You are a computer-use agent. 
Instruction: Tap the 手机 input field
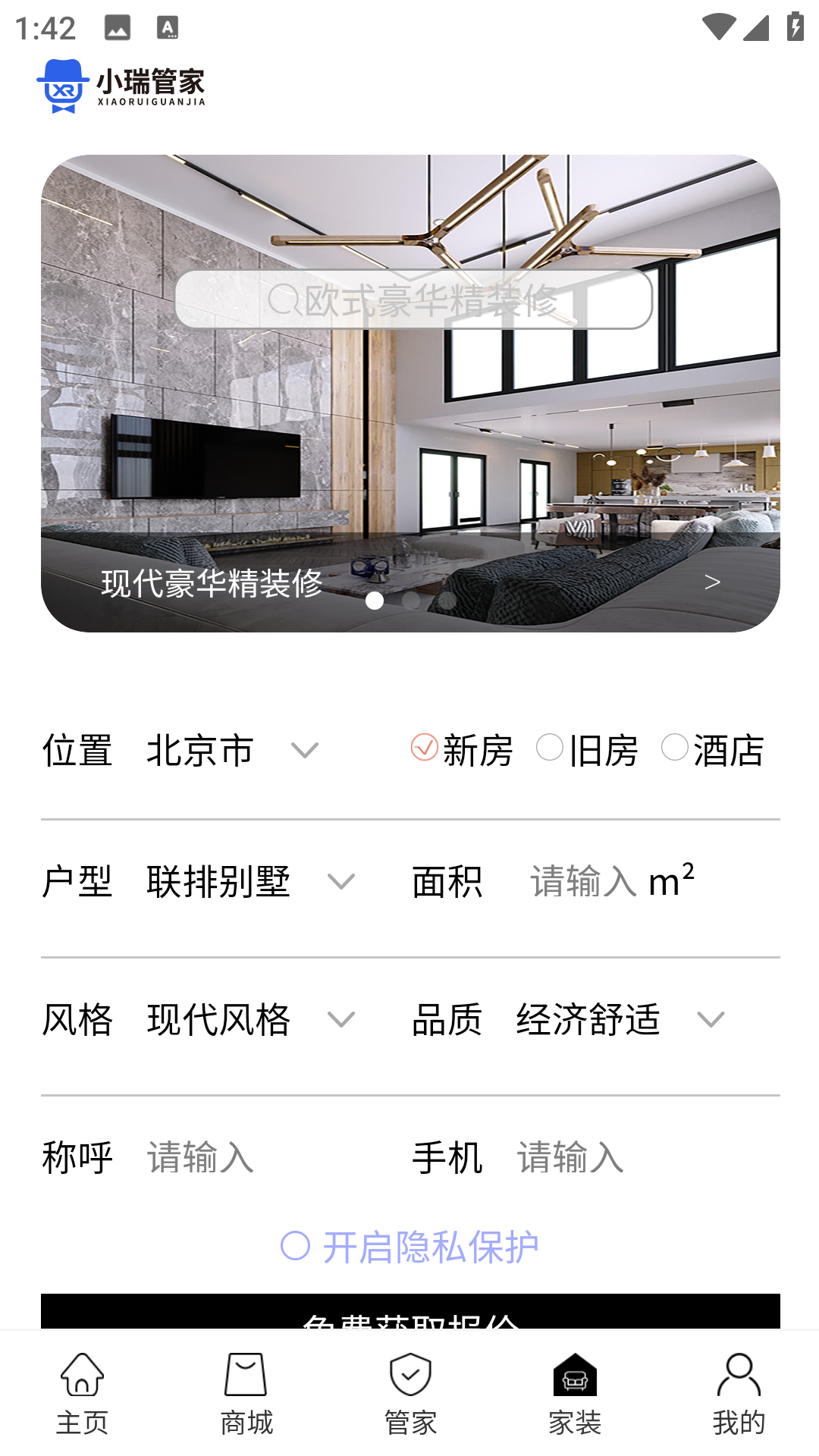[x=629, y=1157]
